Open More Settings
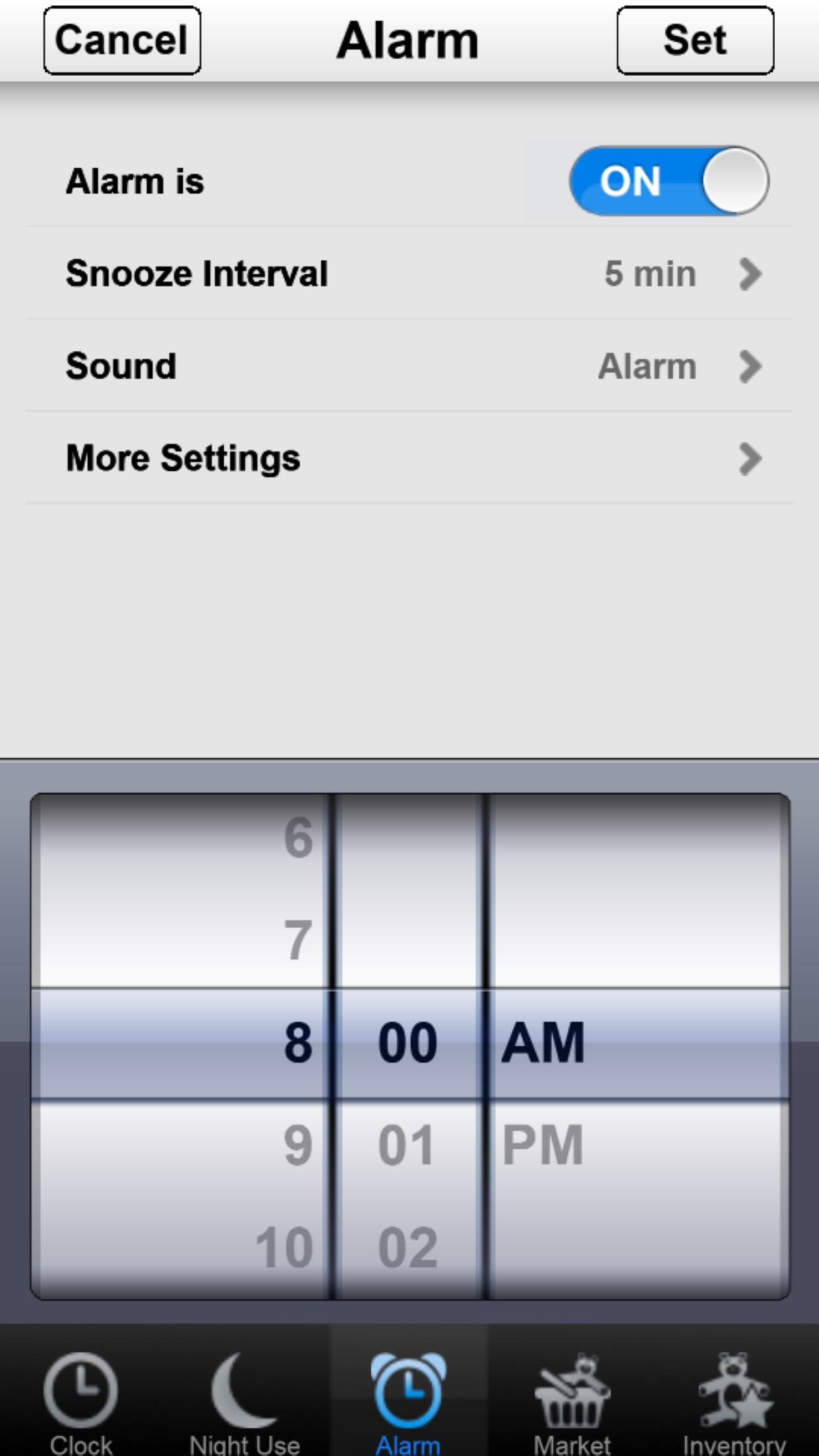819x1456 pixels. point(409,458)
